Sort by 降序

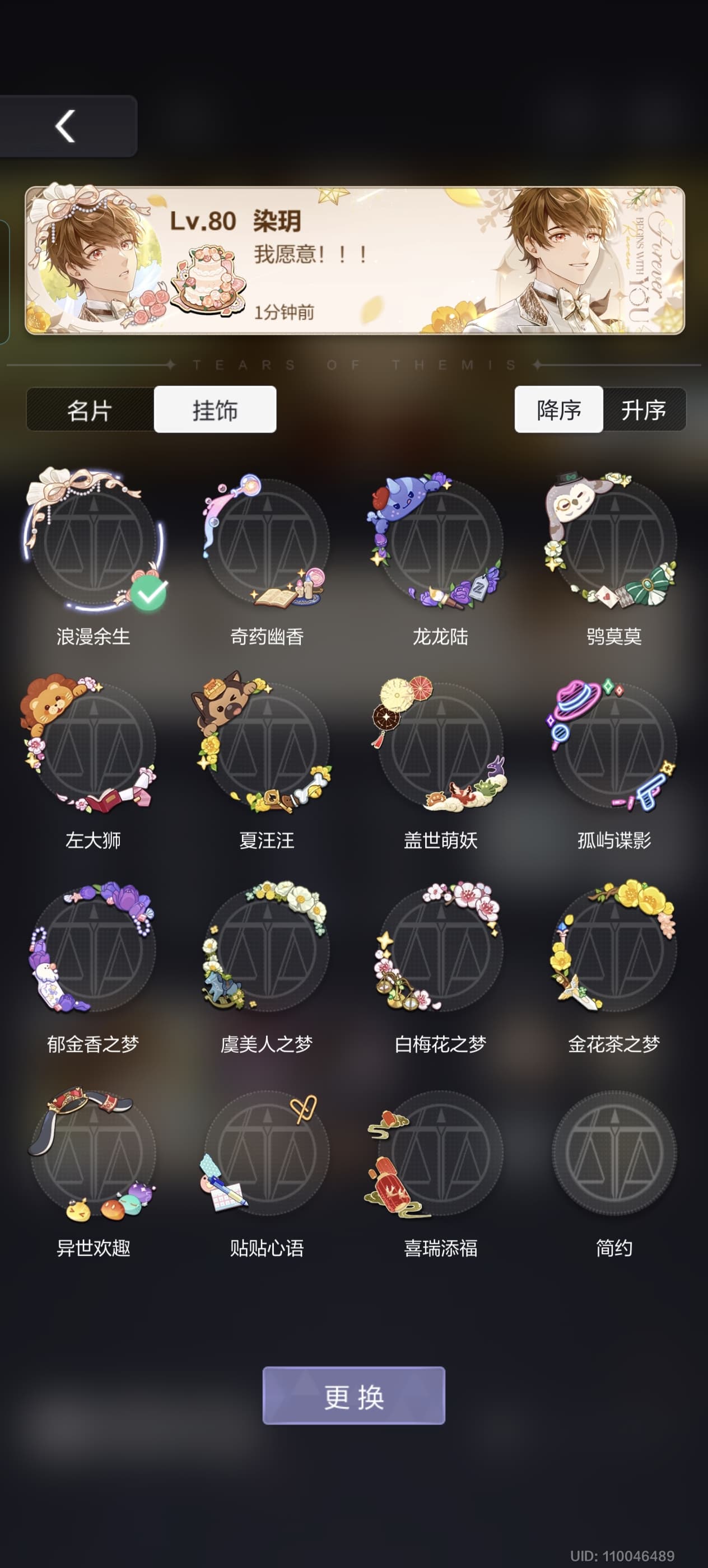(558, 410)
